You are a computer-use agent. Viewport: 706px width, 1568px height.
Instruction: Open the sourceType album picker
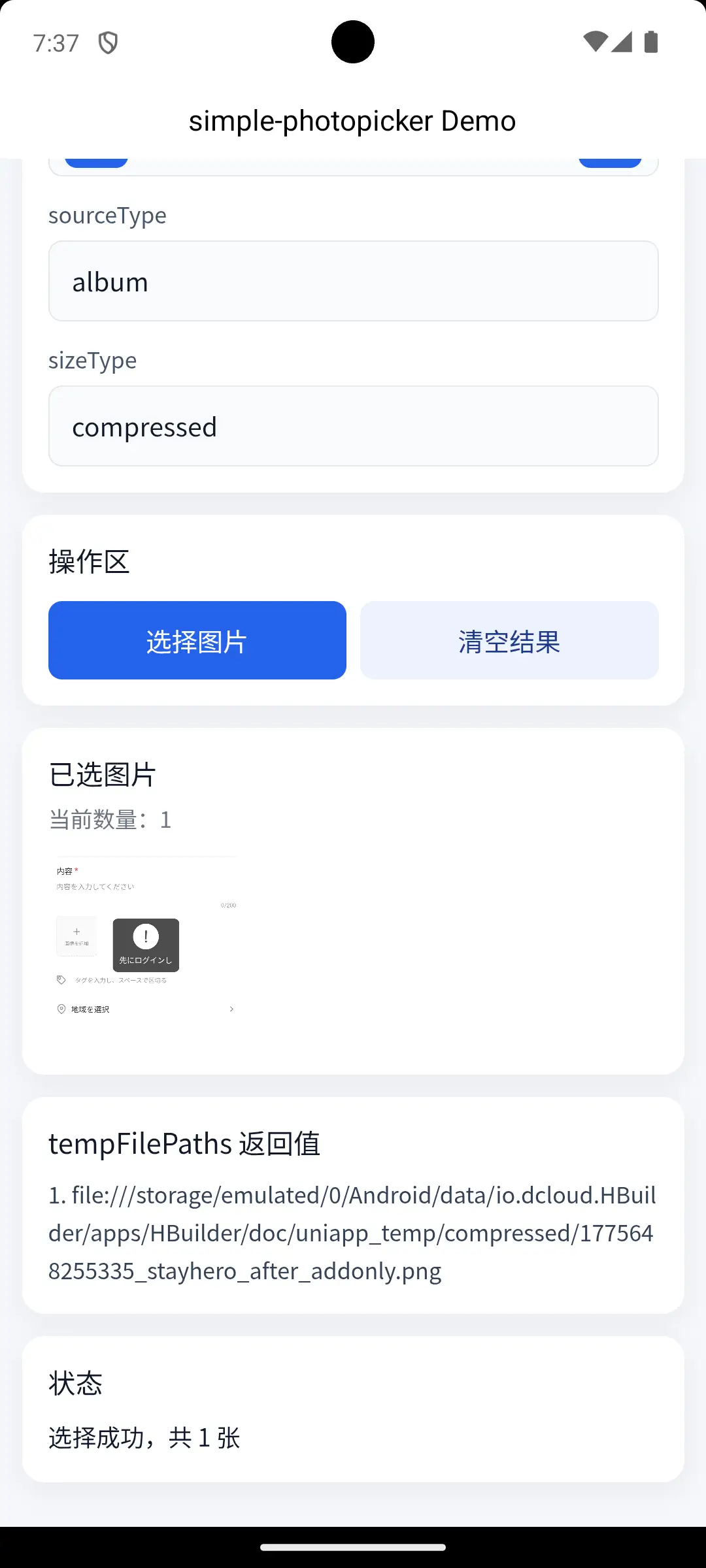click(353, 282)
